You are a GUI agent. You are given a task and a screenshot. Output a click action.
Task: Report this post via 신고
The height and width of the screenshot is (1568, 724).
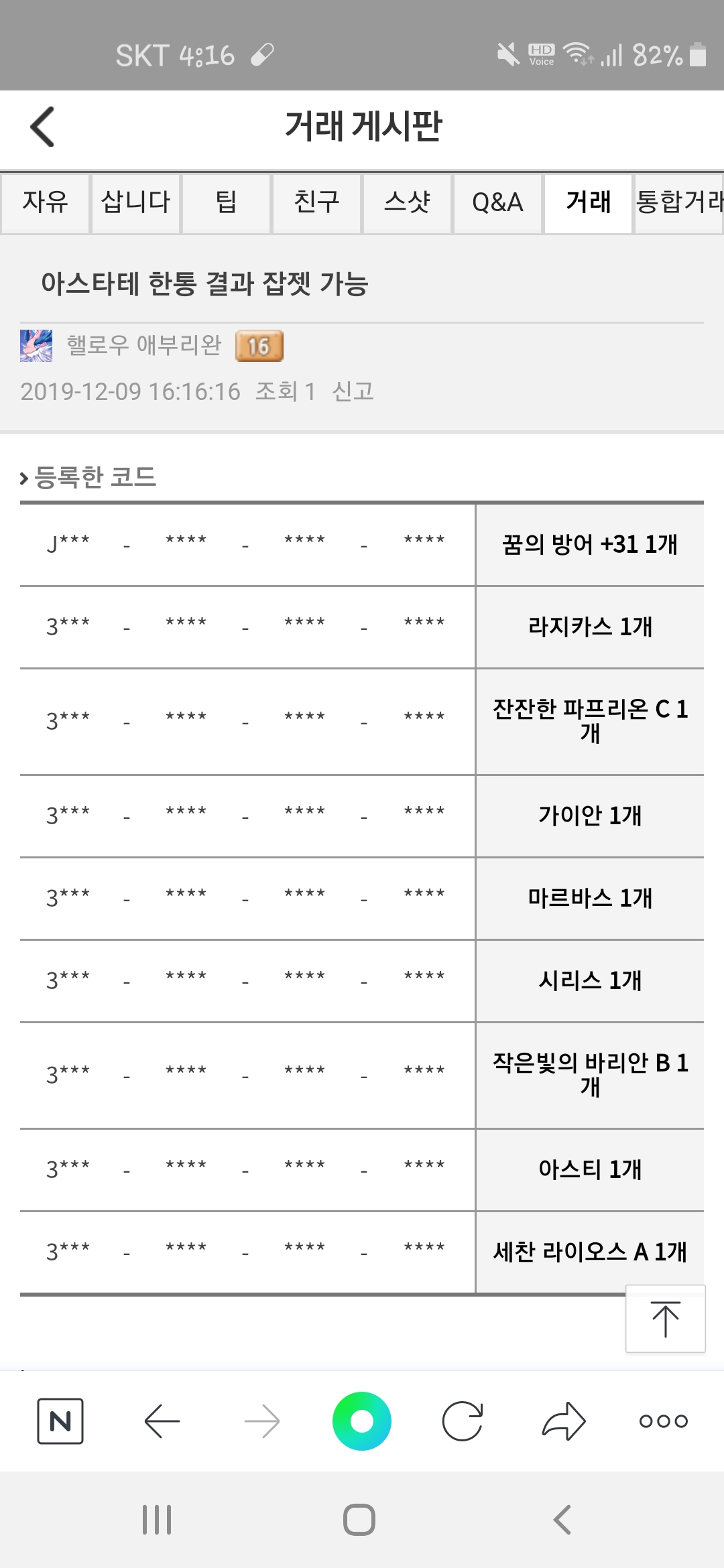point(353,391)
